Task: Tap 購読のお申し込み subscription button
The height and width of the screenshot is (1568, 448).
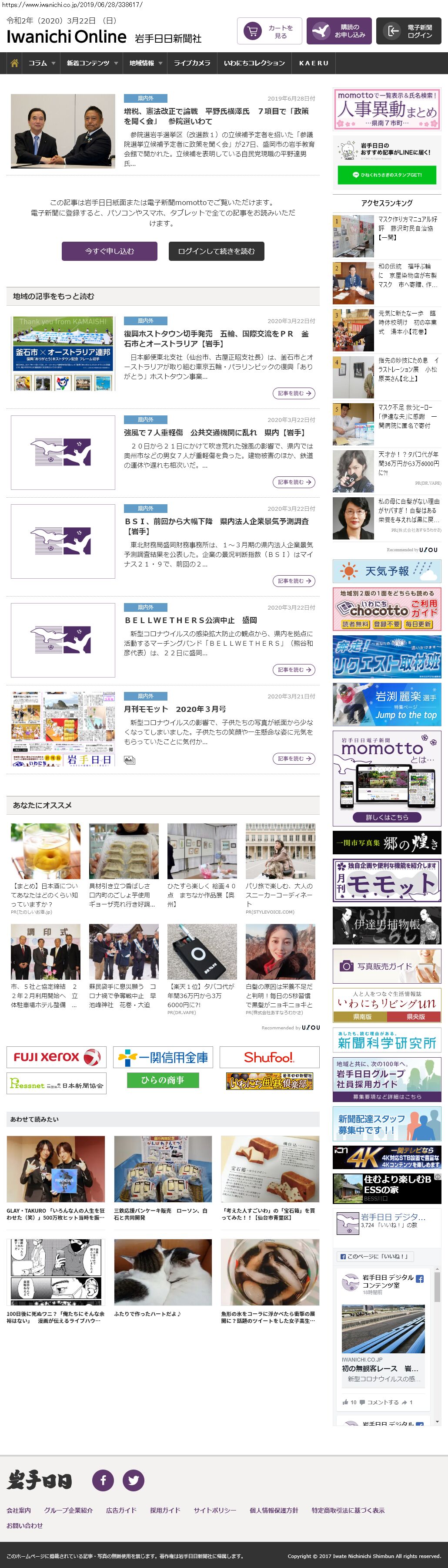Action: click(338, 31)
